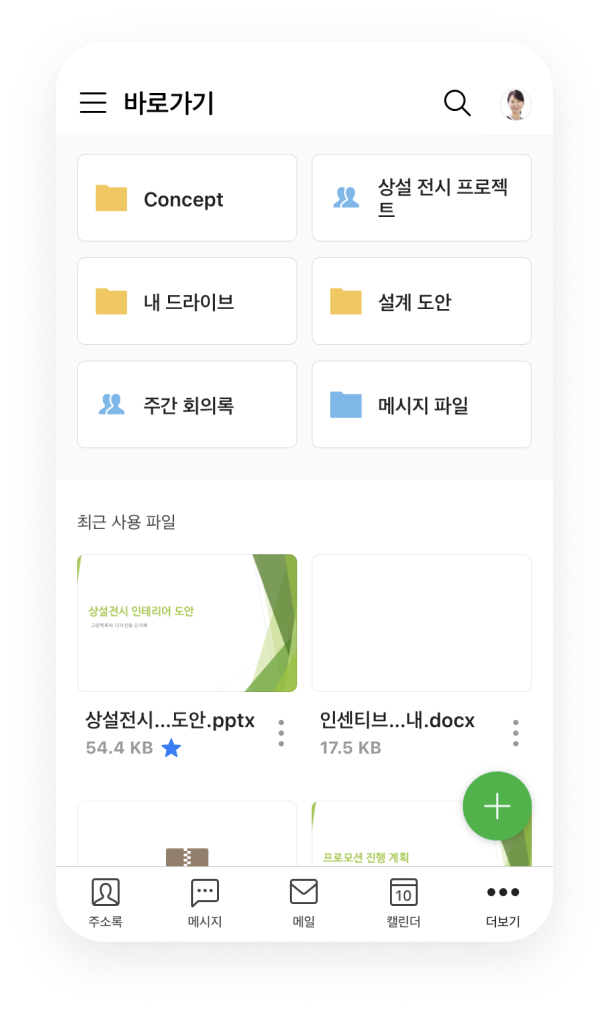The height and width of the screenshot is (1013, 609).
Task: Open the 상설전시 인테리어 도안 pptx file
Action: coord(187,623)
